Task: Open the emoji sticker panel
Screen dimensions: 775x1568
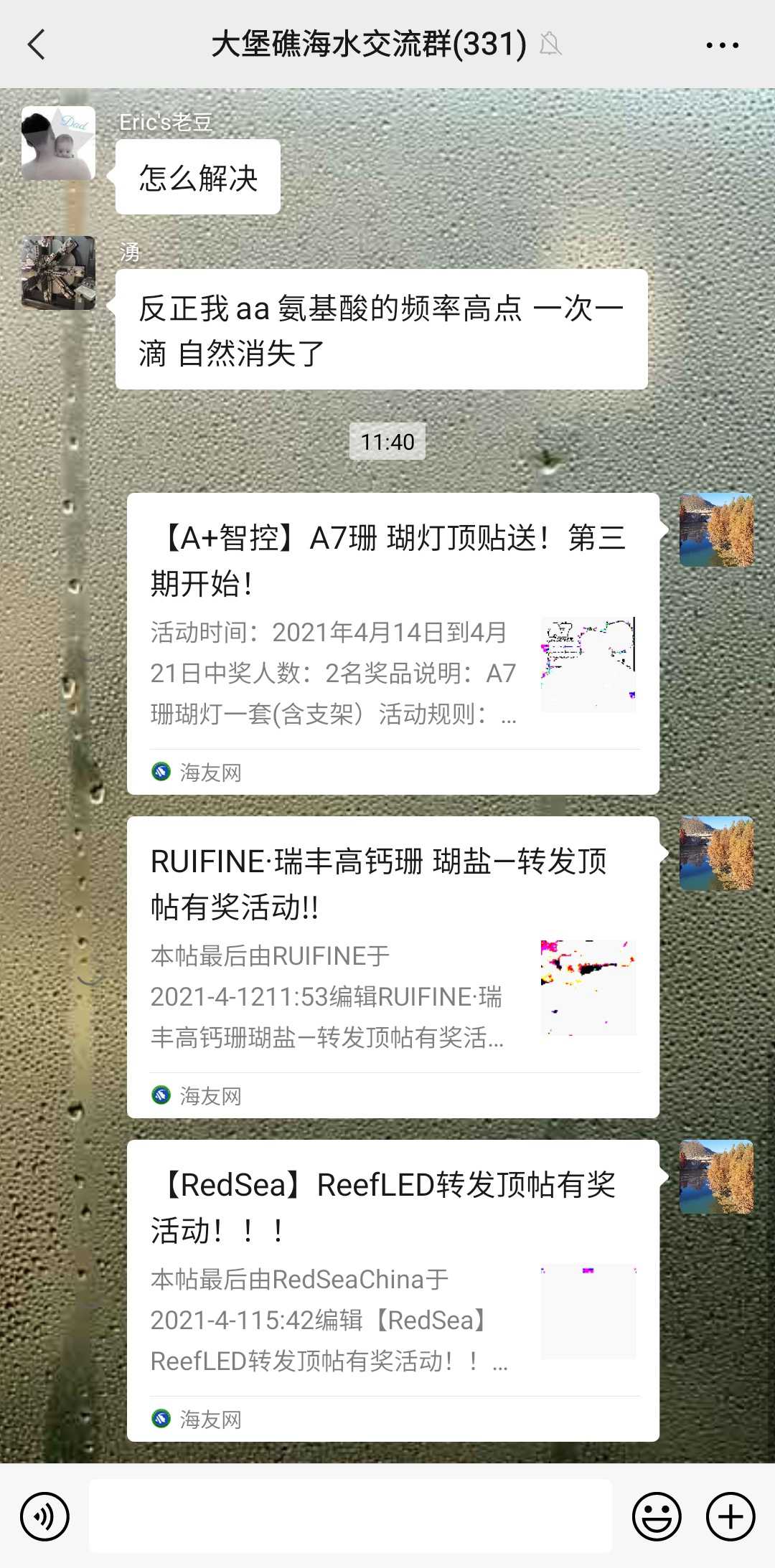Action: pos(656,1516)
